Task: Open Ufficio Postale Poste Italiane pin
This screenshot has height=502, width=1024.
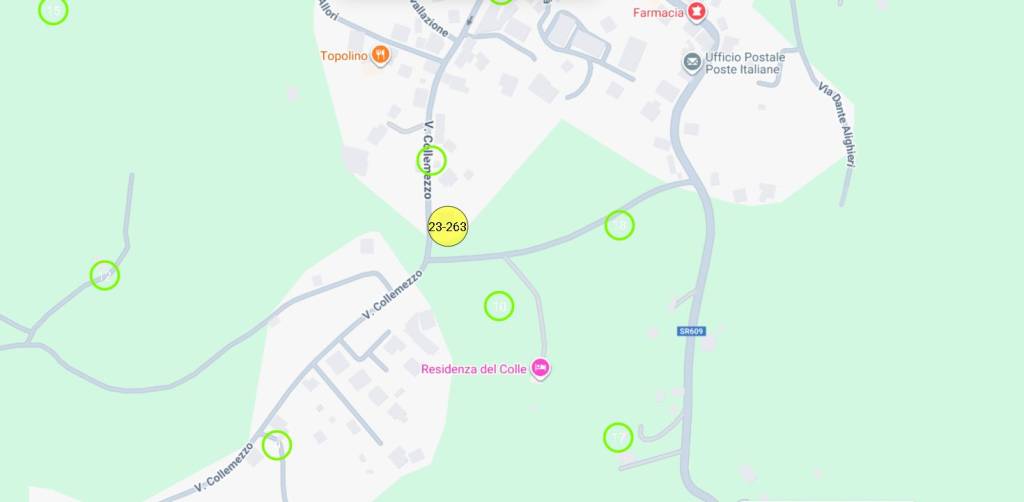Action: click(x=692, y=63)
